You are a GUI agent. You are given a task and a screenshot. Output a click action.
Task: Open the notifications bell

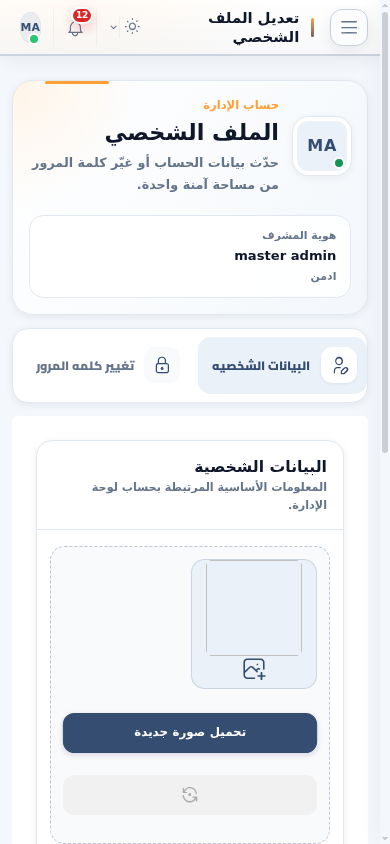point(76,27)
